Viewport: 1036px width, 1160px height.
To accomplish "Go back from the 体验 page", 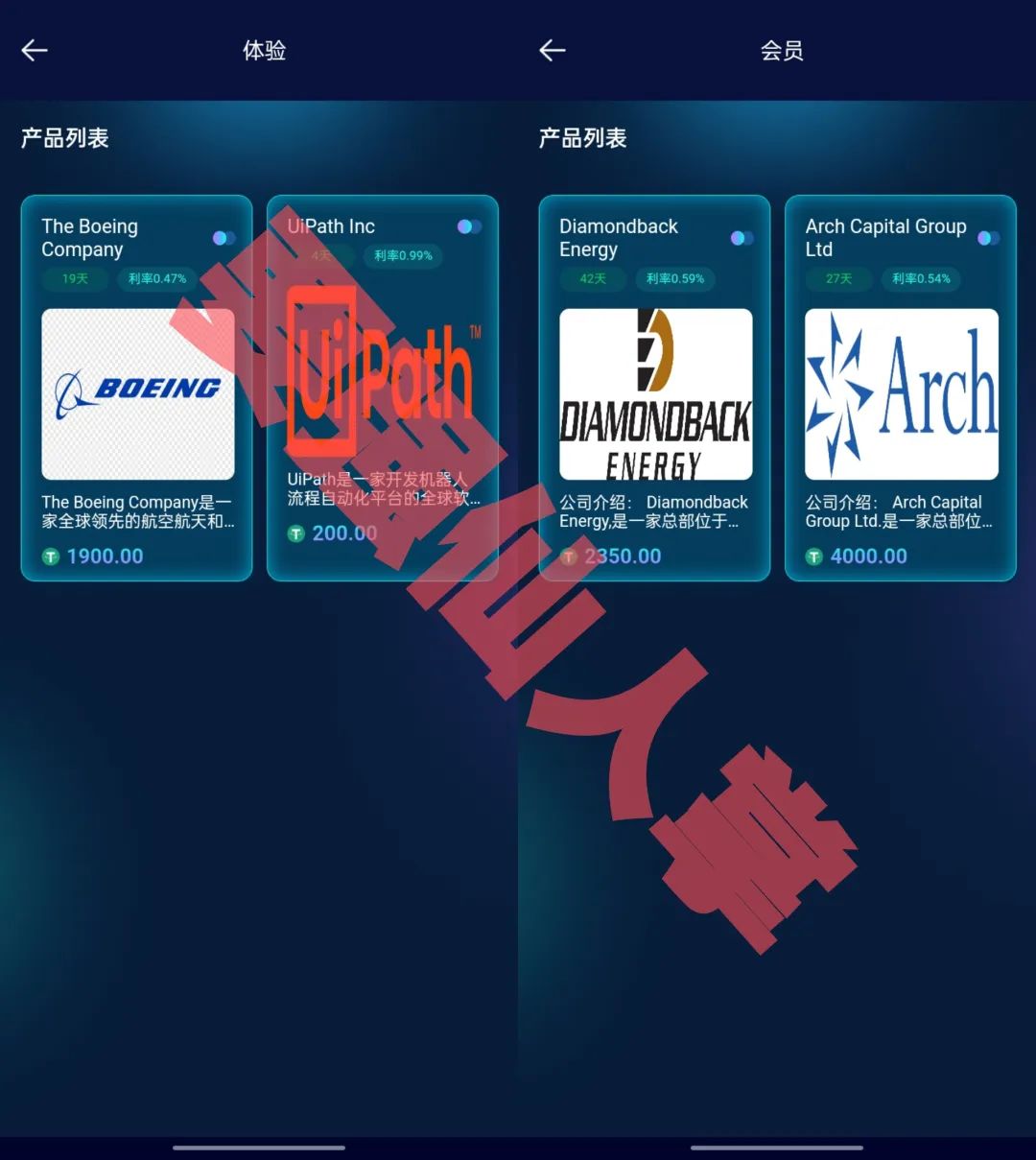I will click(x=35, y=50).
